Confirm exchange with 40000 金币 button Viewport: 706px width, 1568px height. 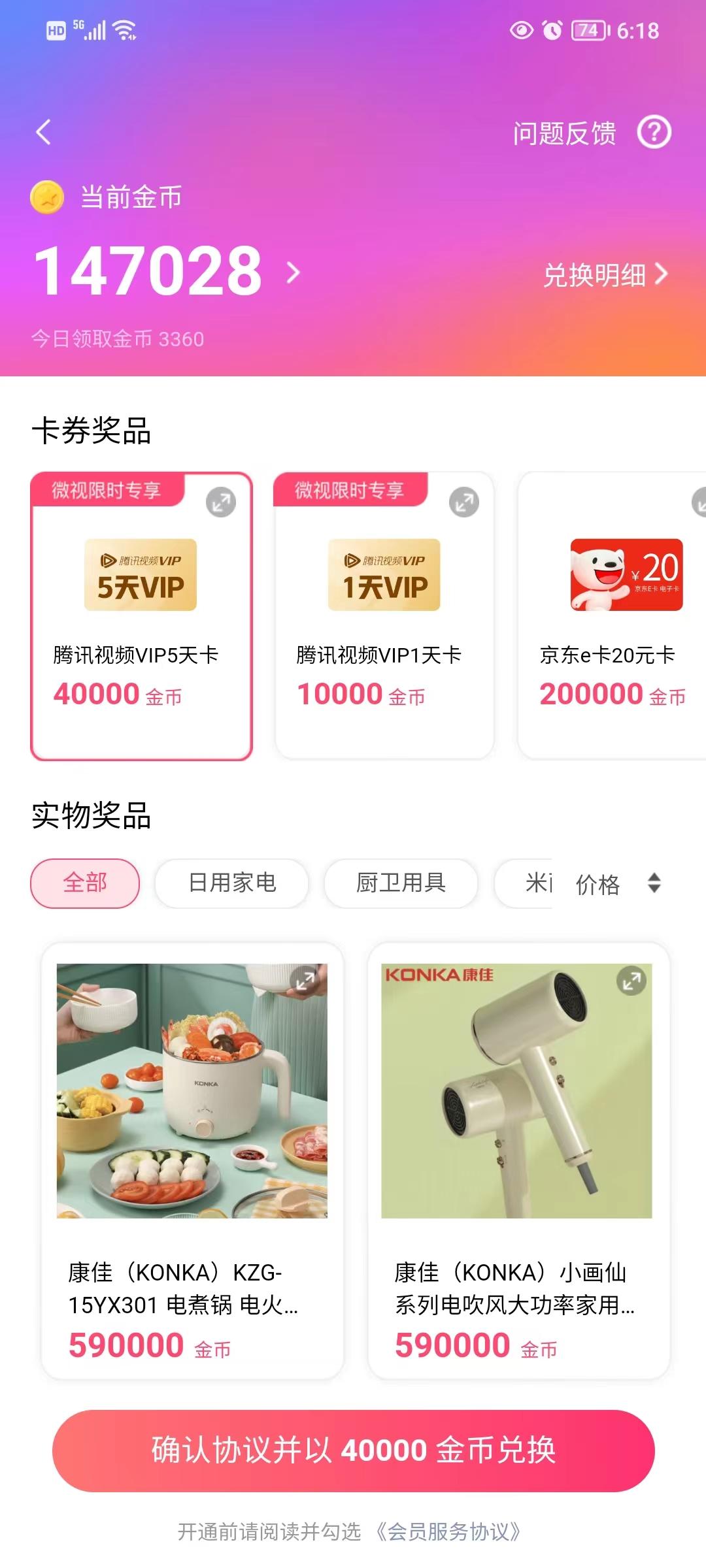353,1450
